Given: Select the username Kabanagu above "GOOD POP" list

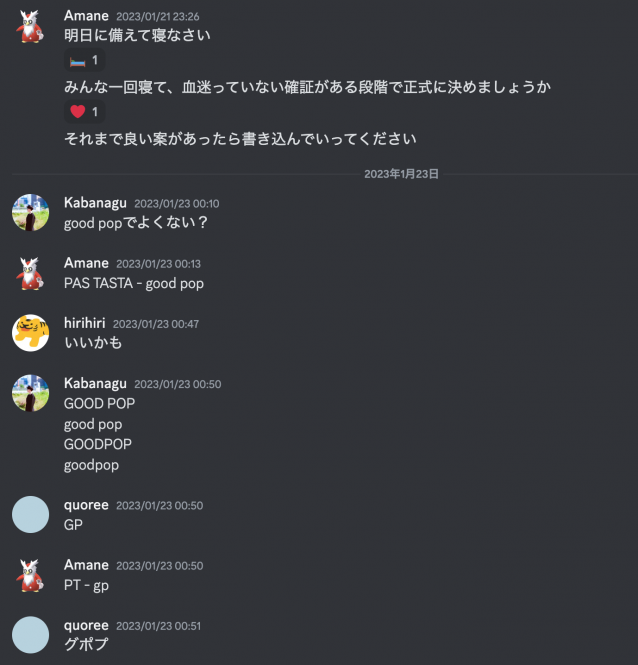Looking at the screenshot, I should [x=95, y=384].
